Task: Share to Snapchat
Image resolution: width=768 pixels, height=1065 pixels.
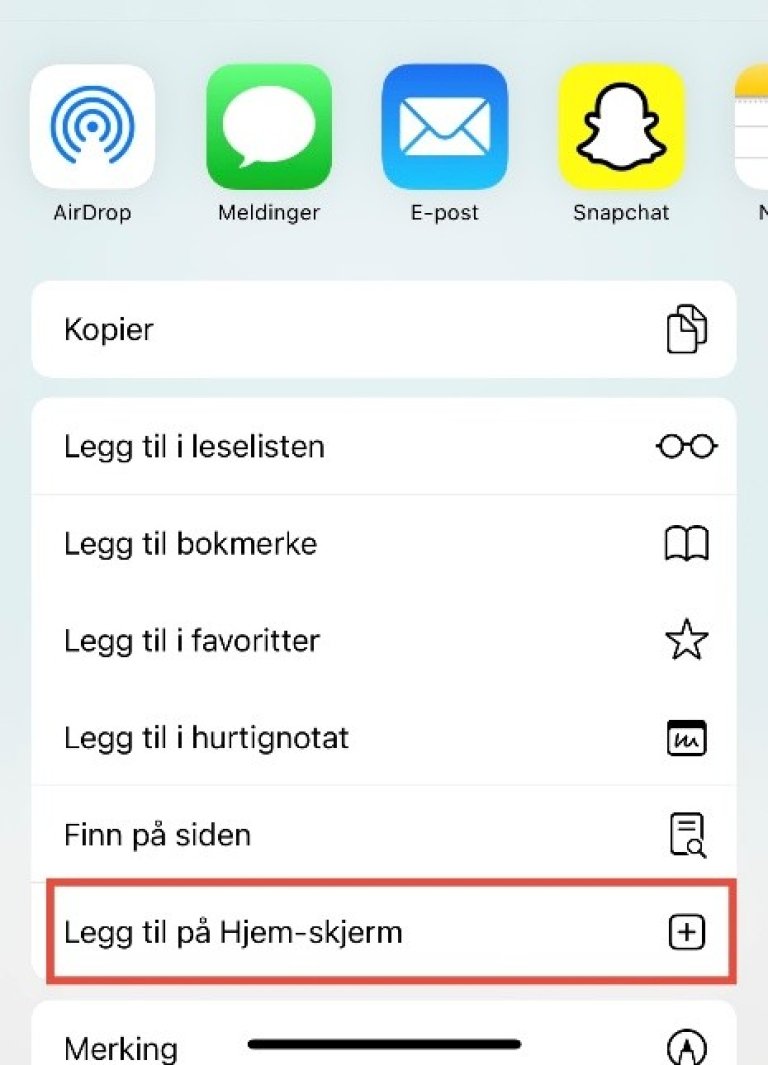Action: coord(621,127)
